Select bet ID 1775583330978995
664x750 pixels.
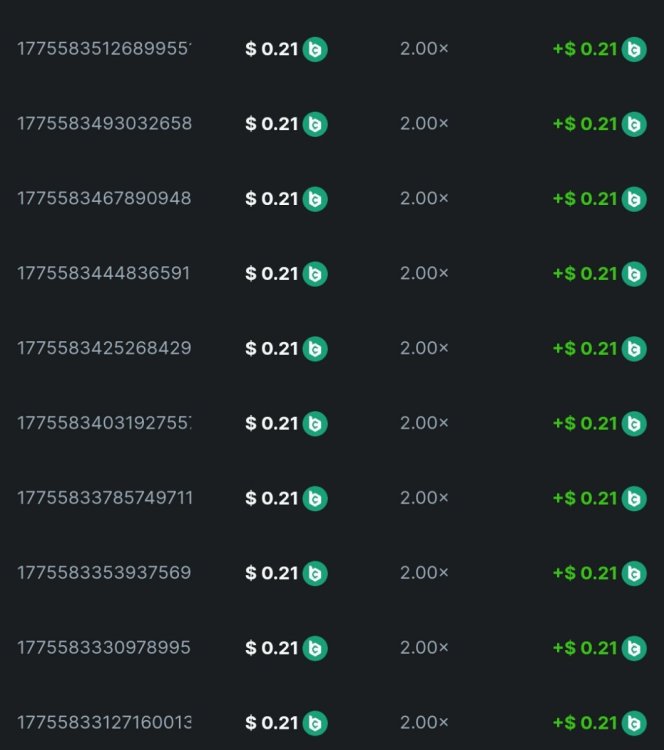tap(104, 648)
